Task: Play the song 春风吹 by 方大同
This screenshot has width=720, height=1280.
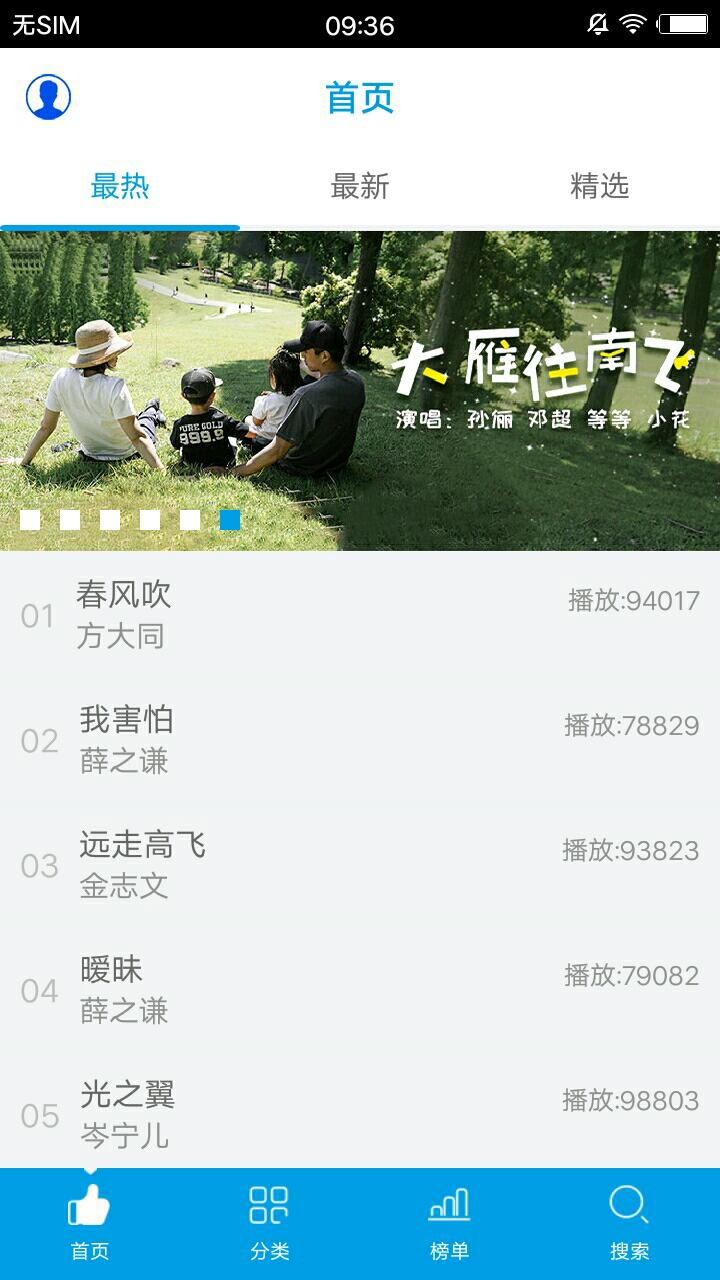Action: click(x=360, y=614)
